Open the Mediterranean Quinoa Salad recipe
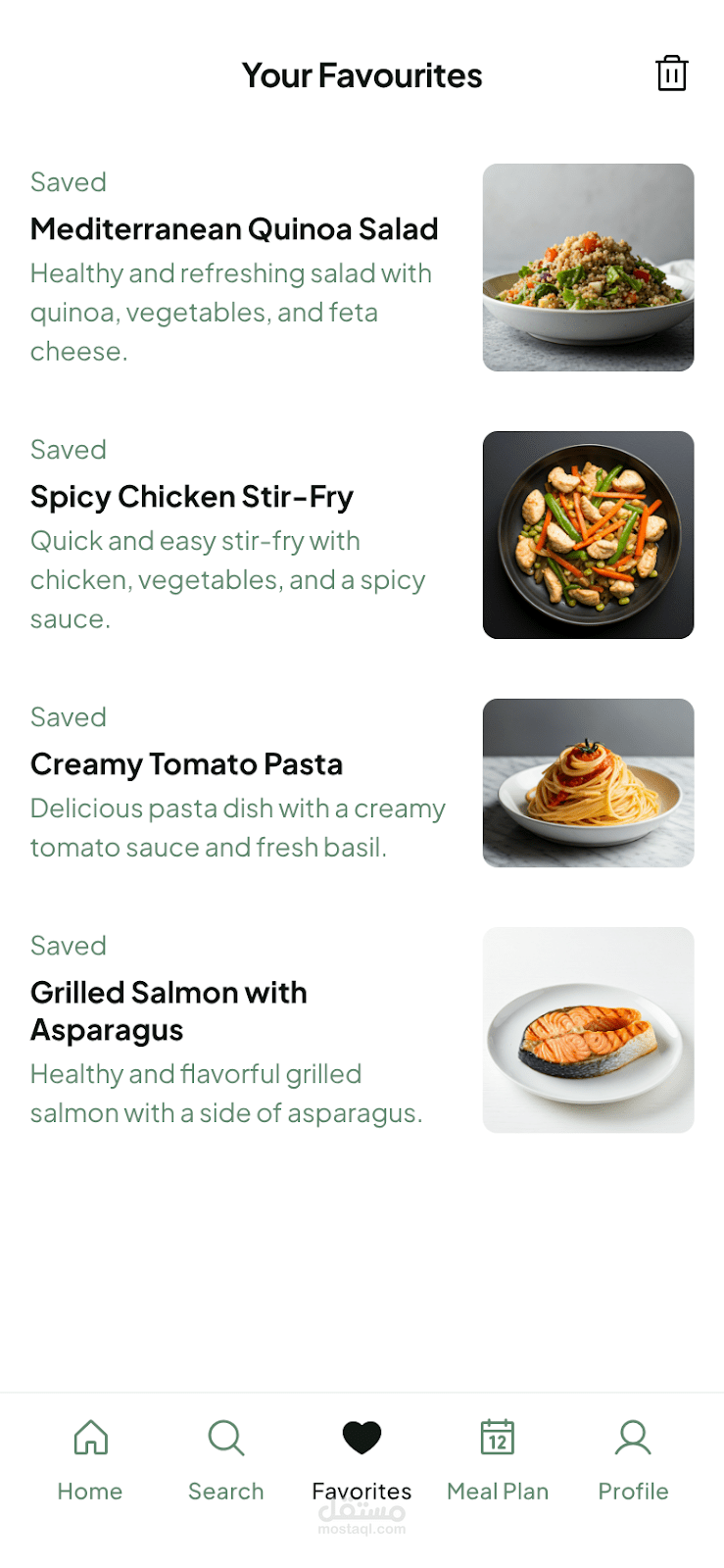Image resolution: width=724 pixels, height=1568 pixels. pyautogui.click(x=234, y=229)
